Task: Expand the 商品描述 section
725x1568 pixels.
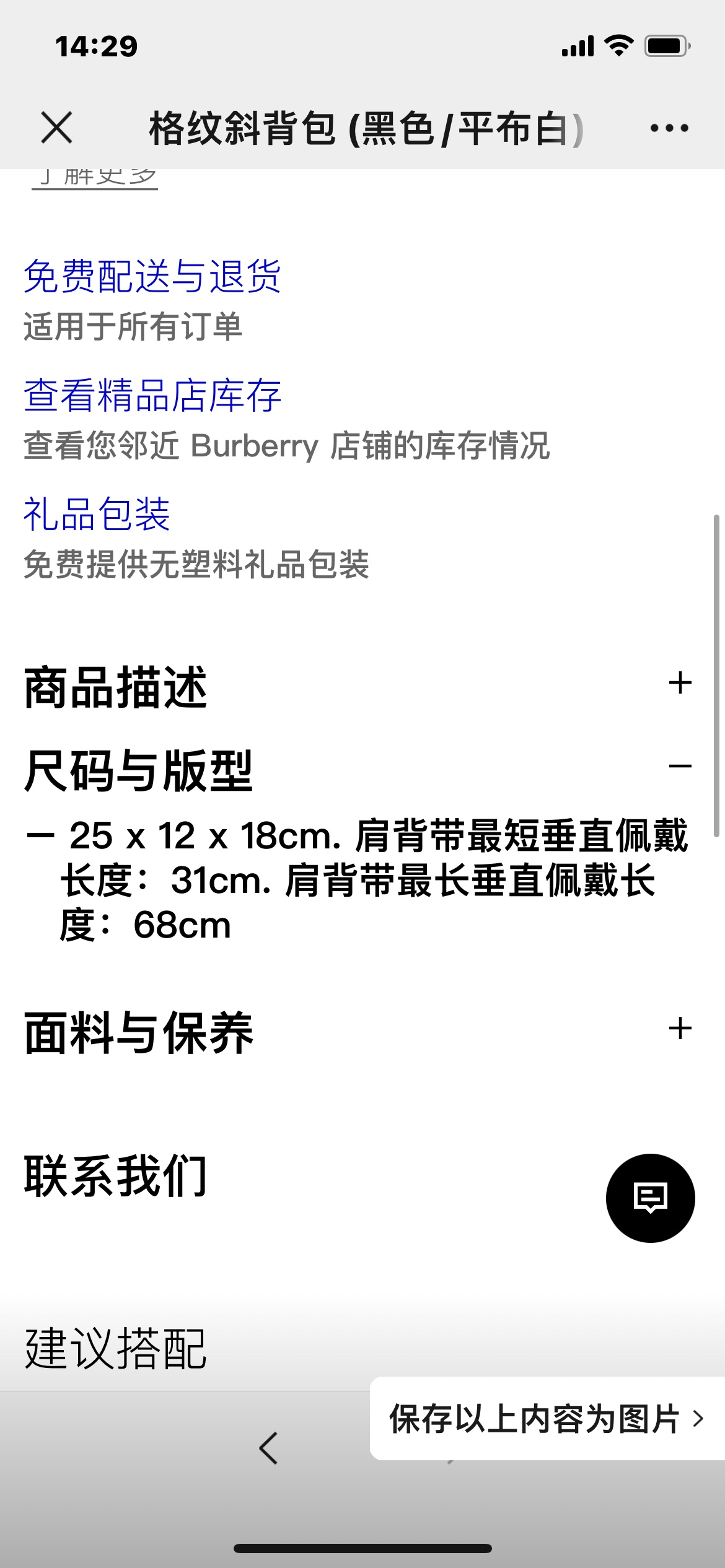Action: click(680, 683)
